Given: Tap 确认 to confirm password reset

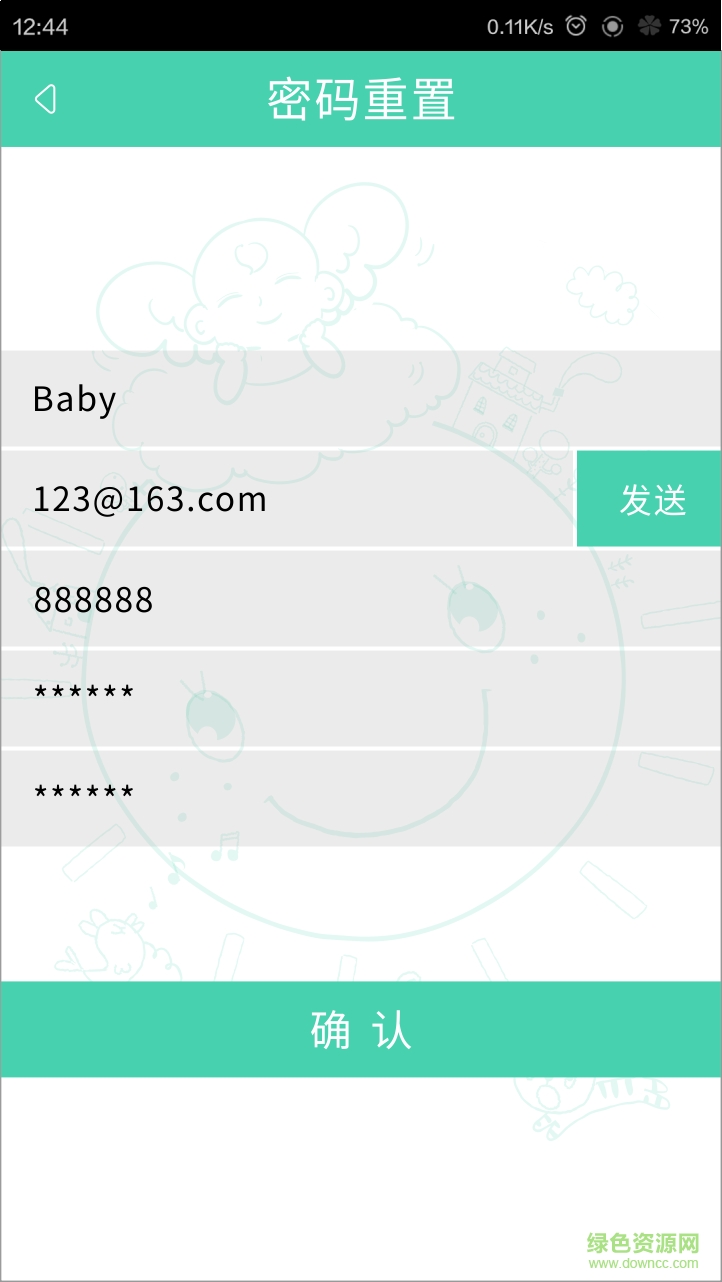Looking at the screenshot, I should click(x=360, y=1029).
